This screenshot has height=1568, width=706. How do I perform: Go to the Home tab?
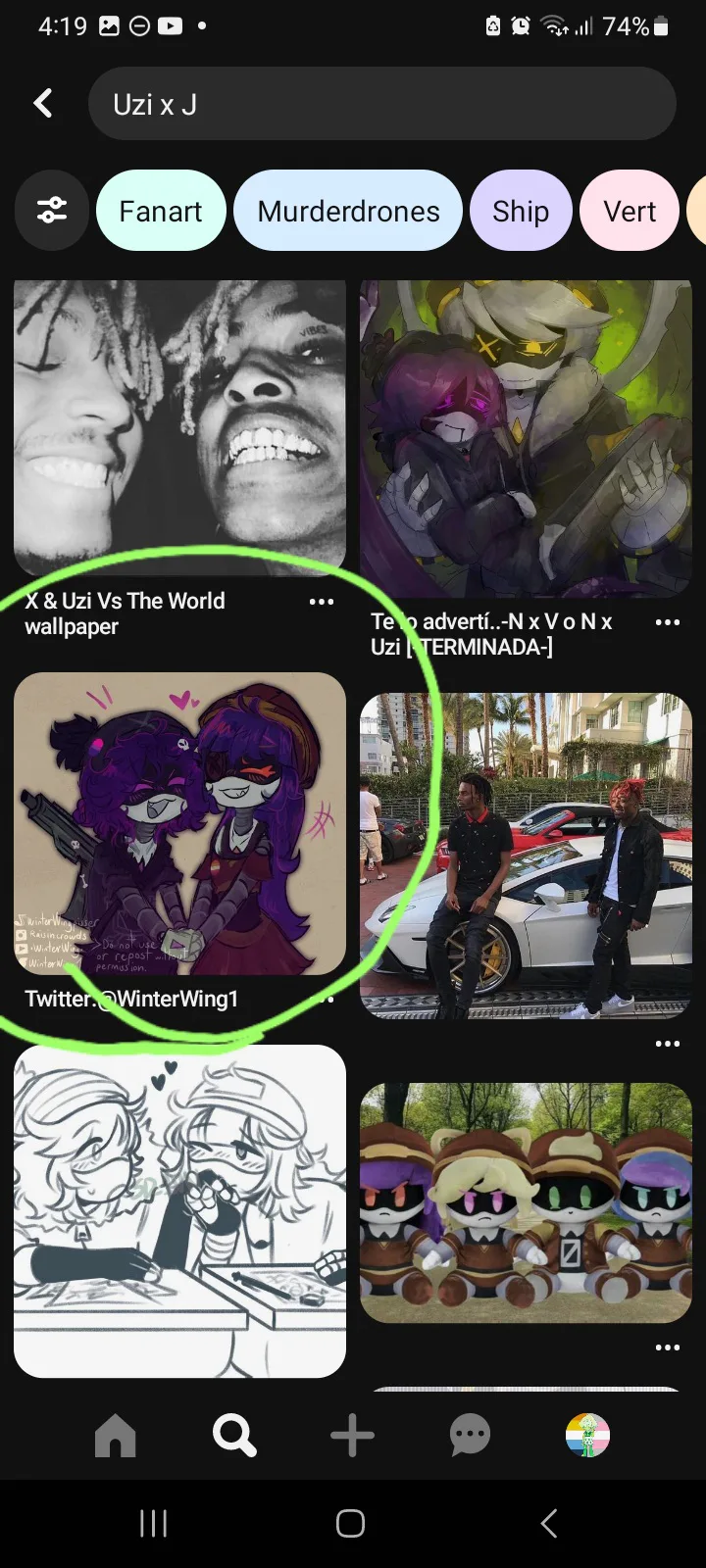[x=116, y=1437]
